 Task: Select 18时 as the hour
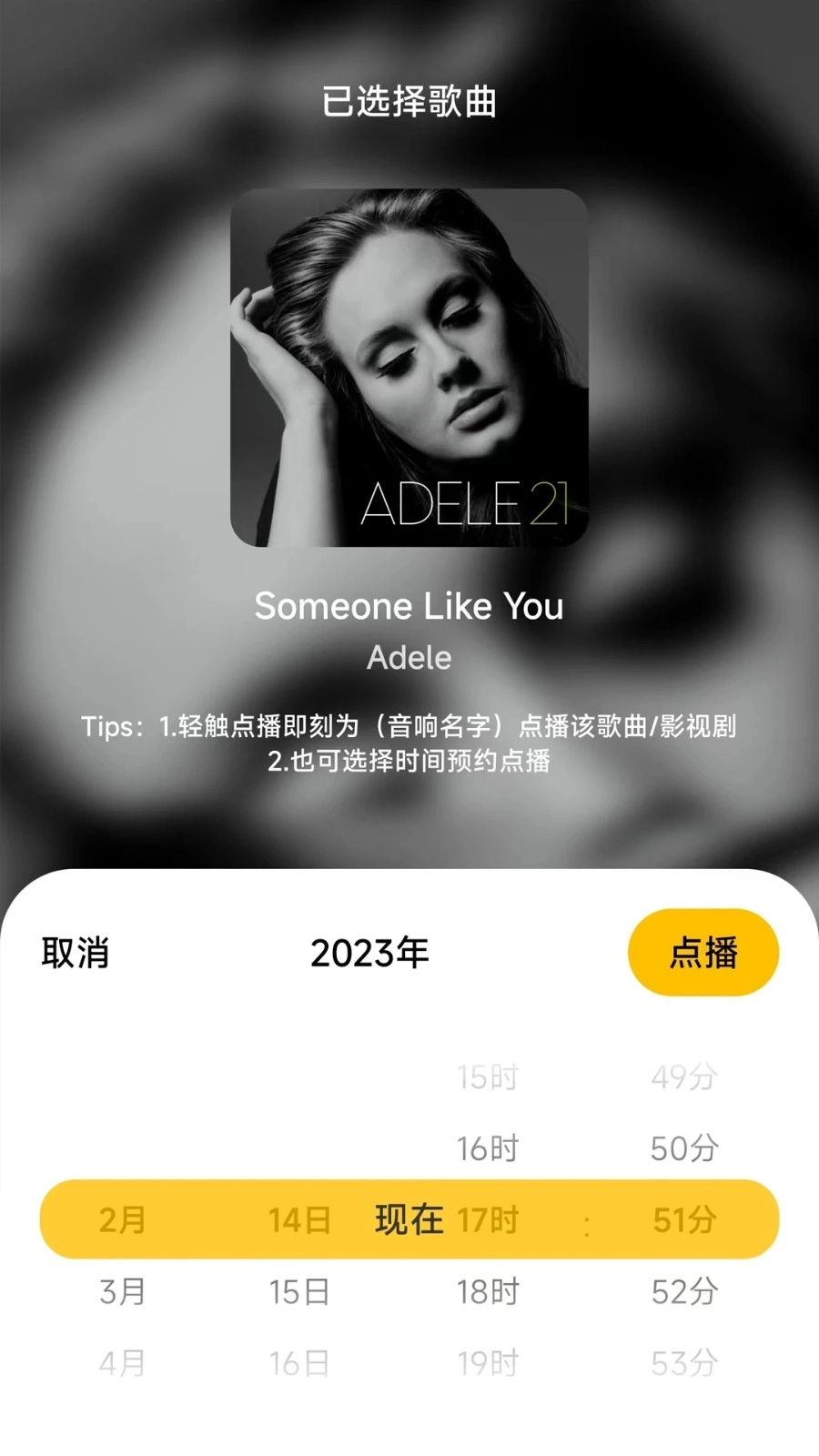(489, 1289)
